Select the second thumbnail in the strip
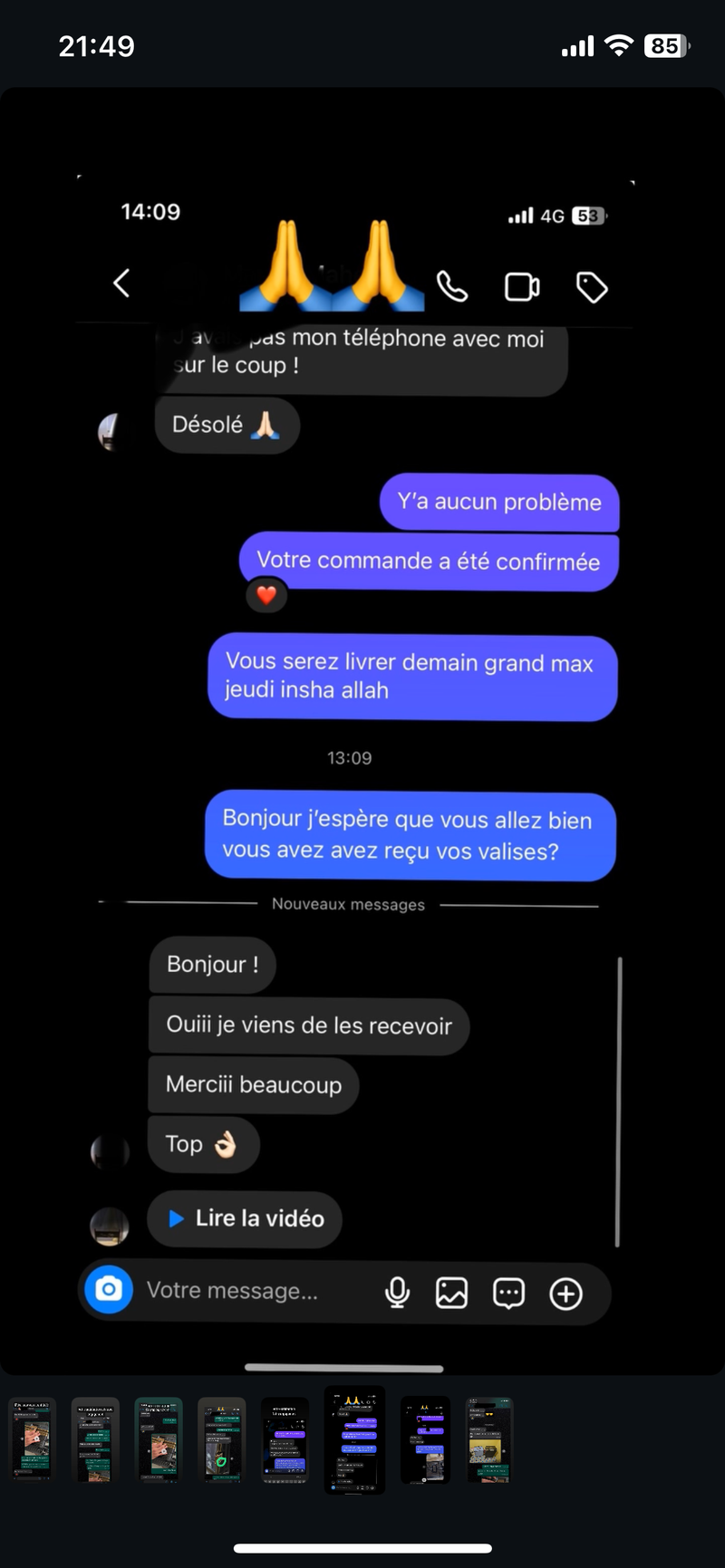The width and height of the screenshot is (725, 1568). [x=95, y=1439]
